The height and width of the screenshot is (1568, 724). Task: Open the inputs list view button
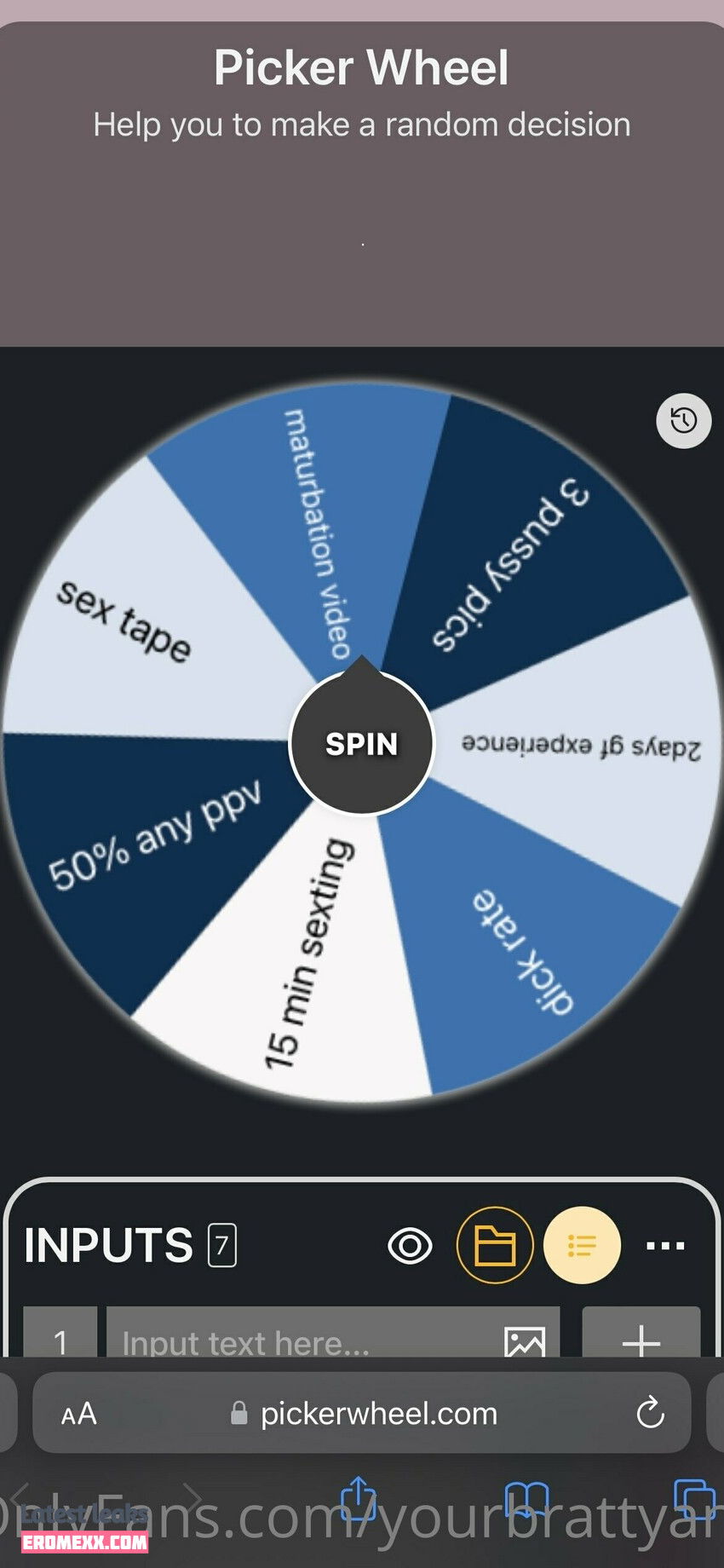pyautogui.click(x=582, y=1246)
